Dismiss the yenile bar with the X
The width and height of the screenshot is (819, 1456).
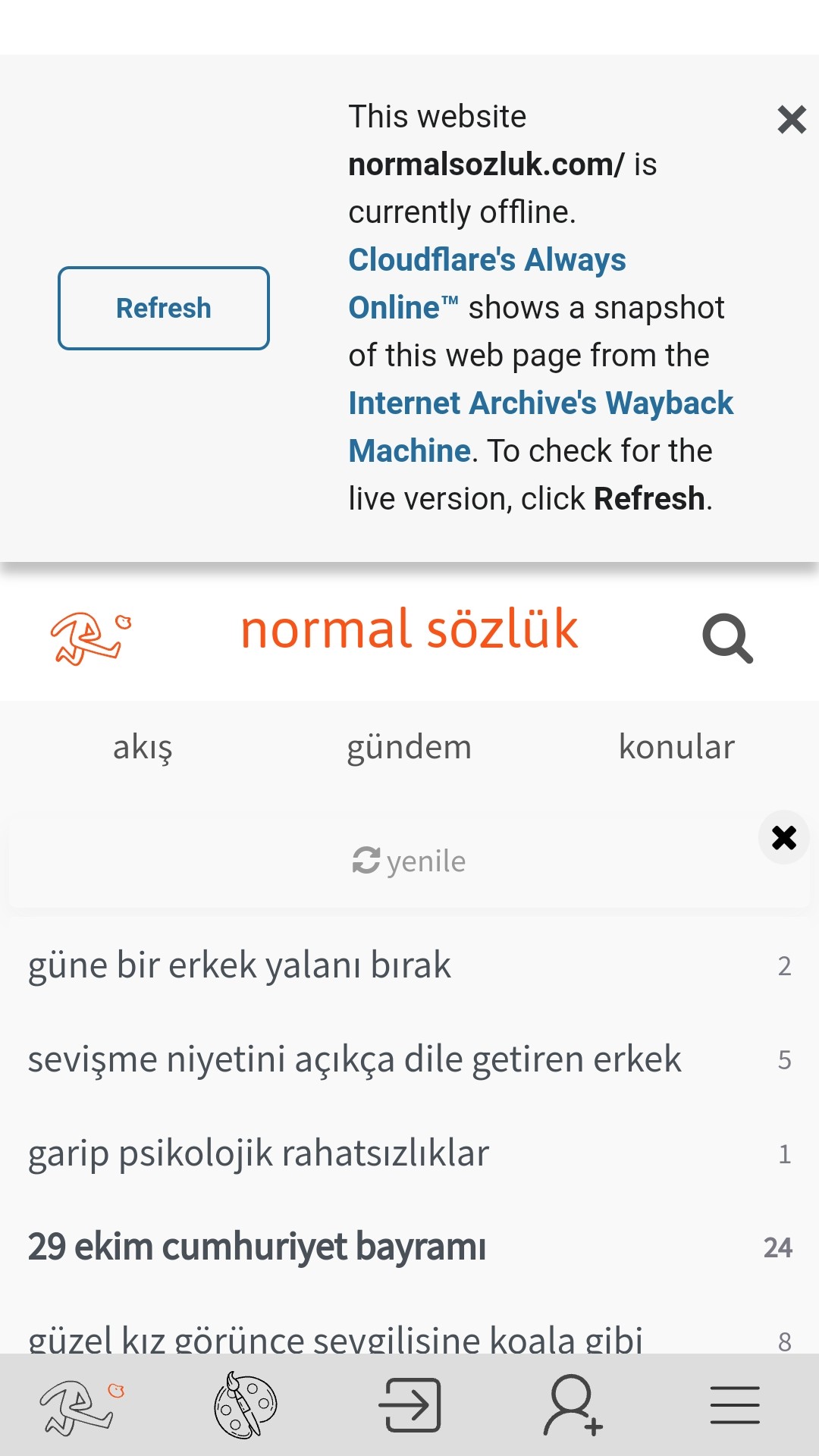coord(783,837)
